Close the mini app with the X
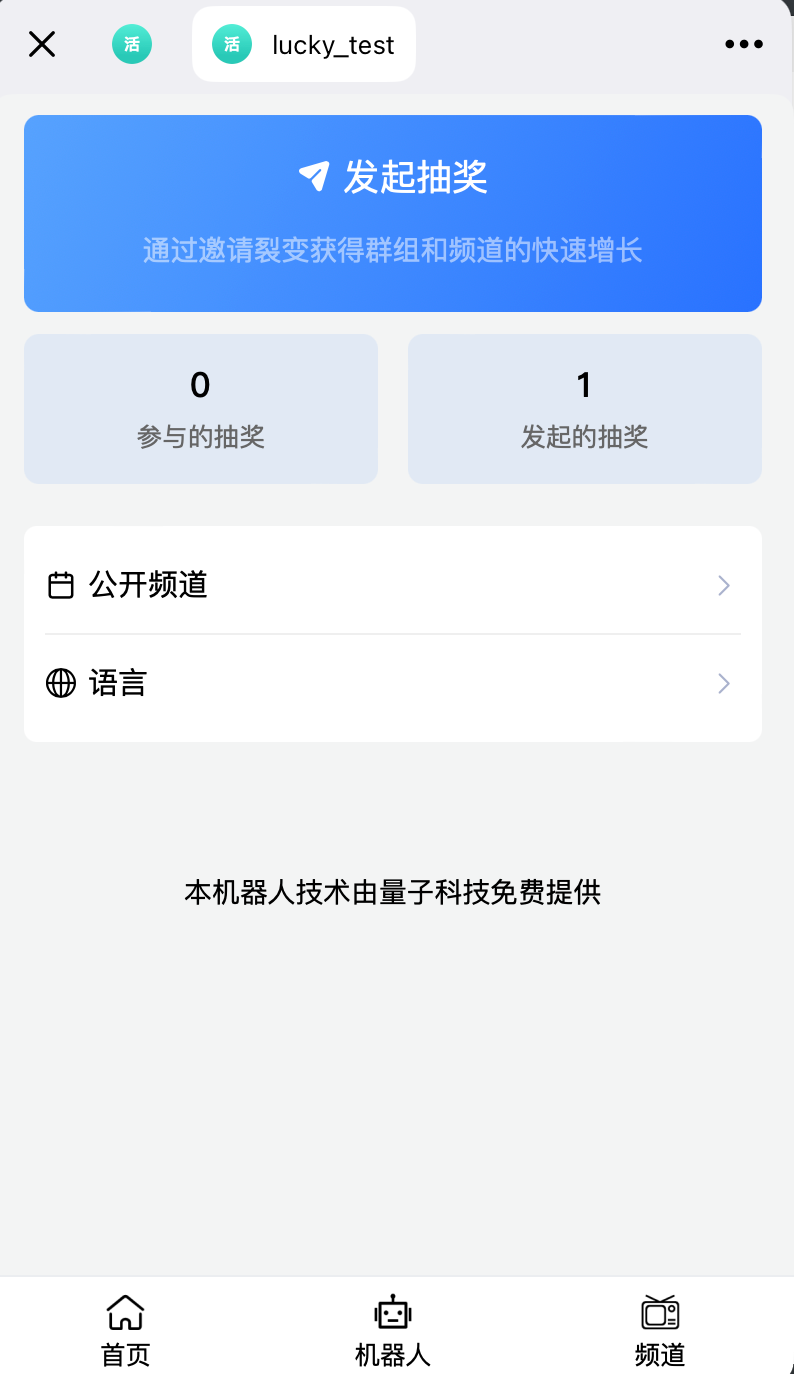This screenshot has height=1374, width=794. click(x=41, y=44)
